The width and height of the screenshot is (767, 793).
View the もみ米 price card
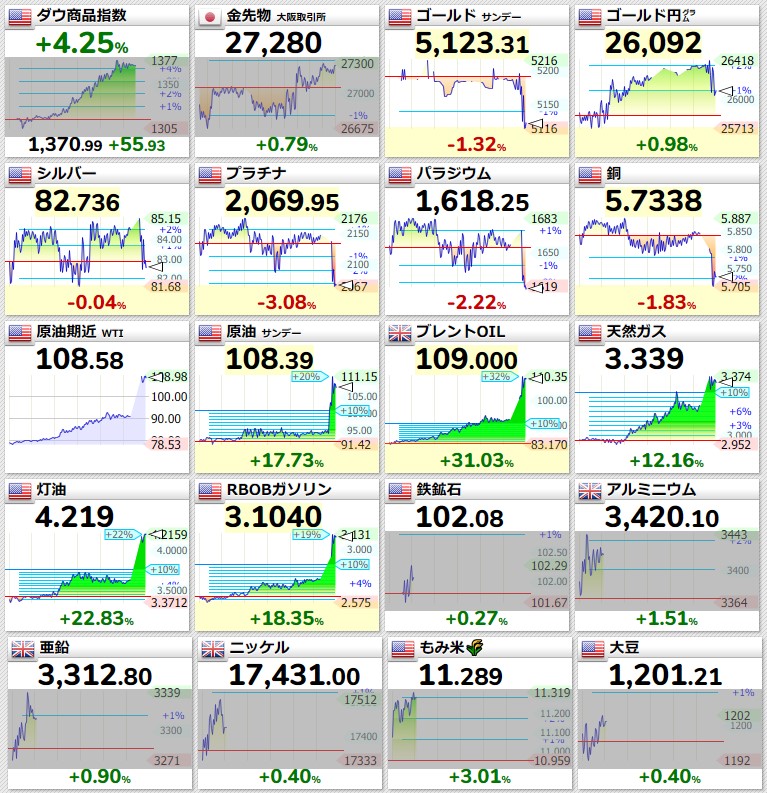tap(480, 713)
